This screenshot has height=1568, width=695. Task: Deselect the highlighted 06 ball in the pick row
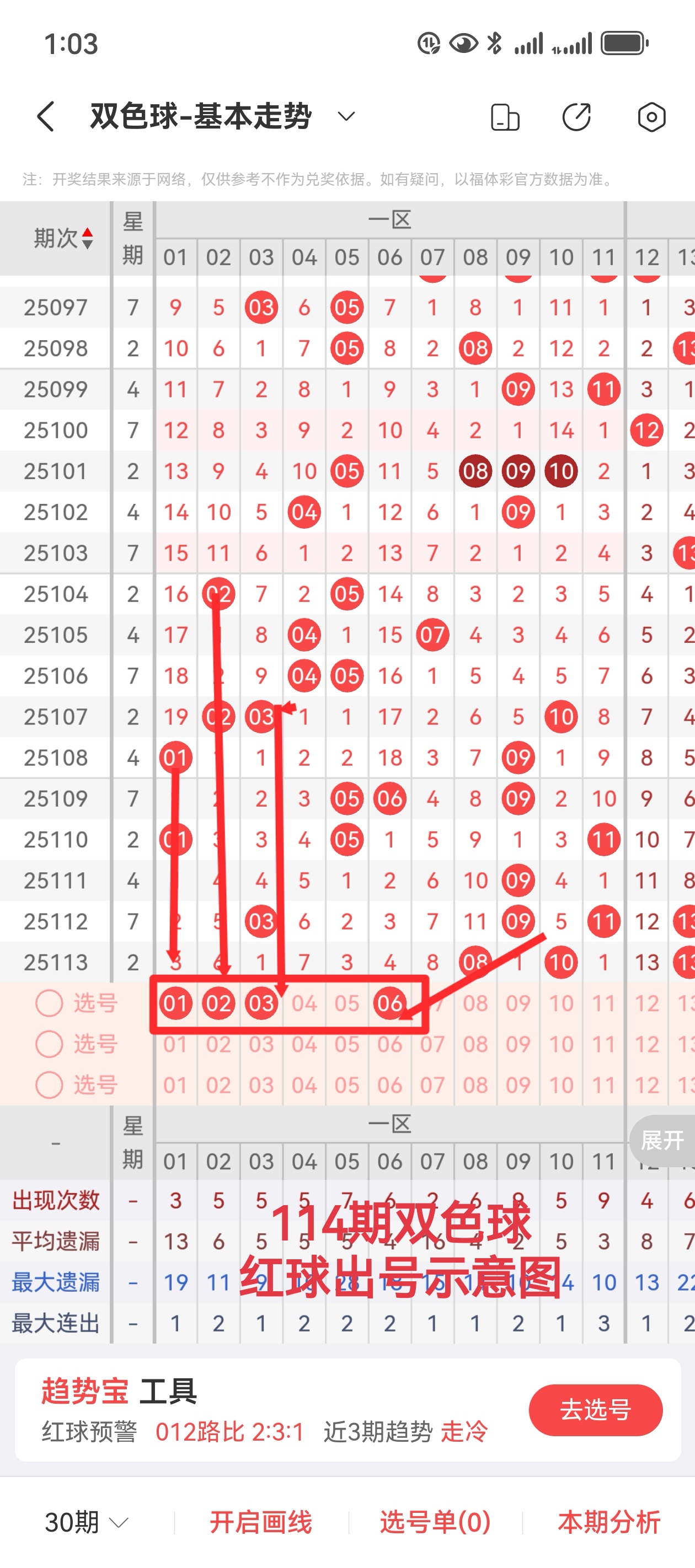390,1003
